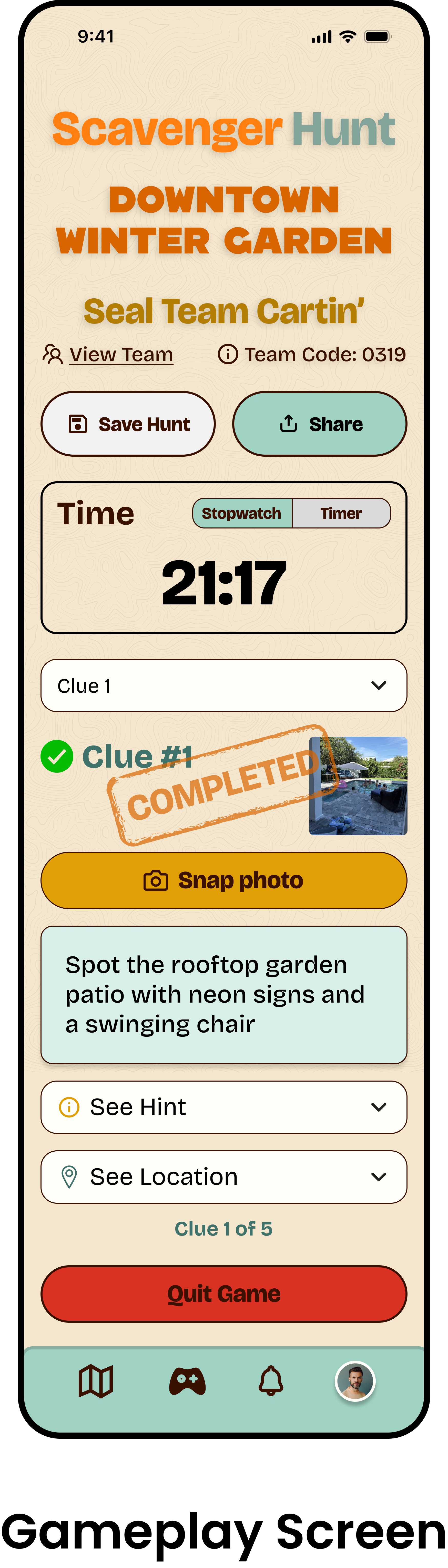The width and height of the screenshot is (448, 1568).
Task: Go to the game controller tab
Action: point(187,1381)
